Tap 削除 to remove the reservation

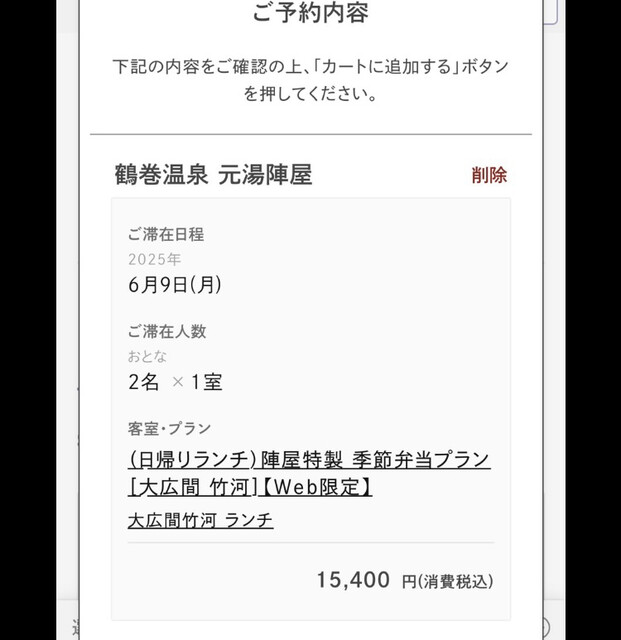coord(489,175)
